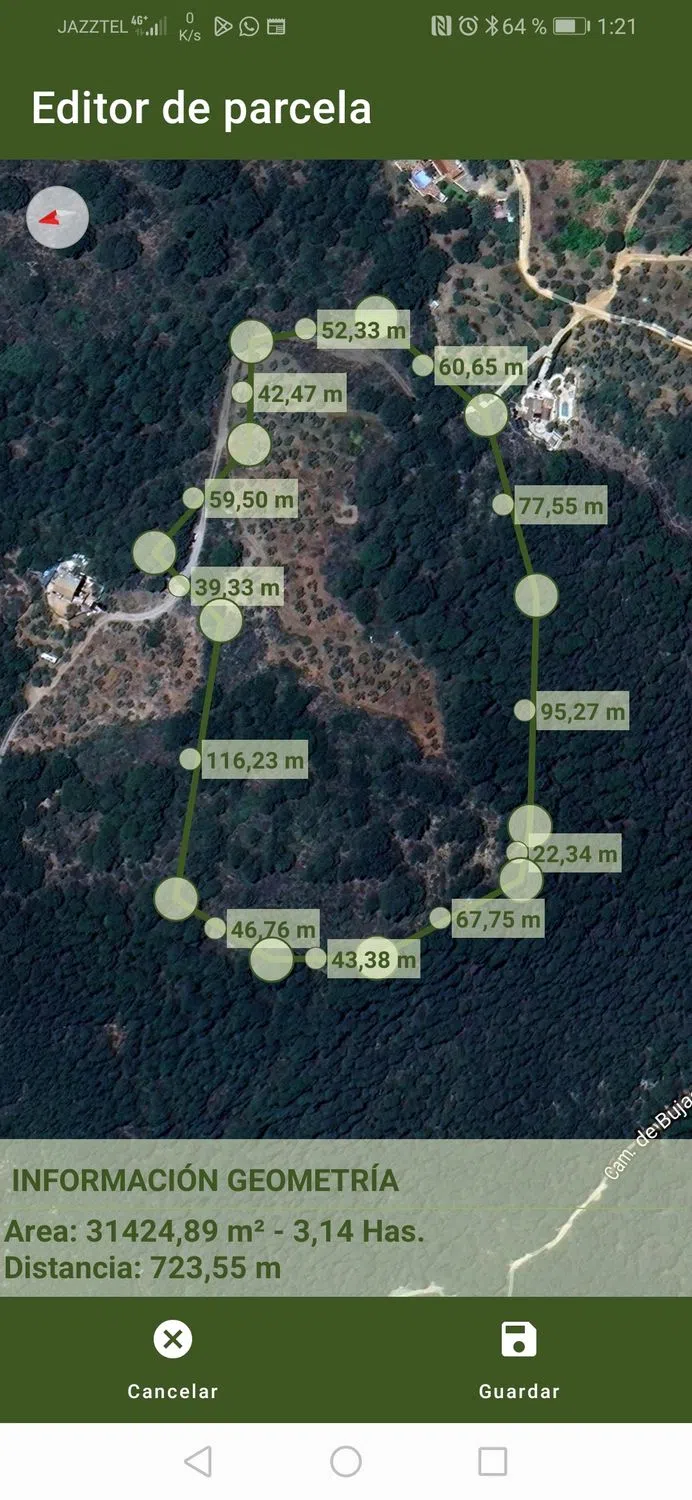Tap the compass orientation button
This screenshot has width=692, height=1500.
pos(57,217)
